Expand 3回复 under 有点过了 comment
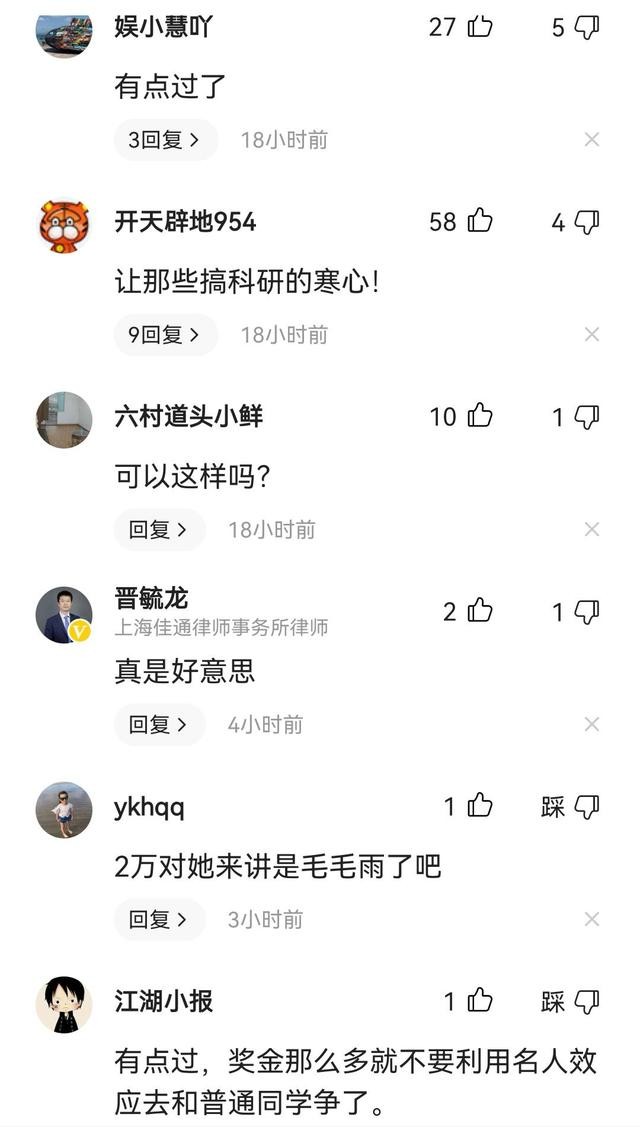Screen dimensions: 640x1127 pos(164,140)
